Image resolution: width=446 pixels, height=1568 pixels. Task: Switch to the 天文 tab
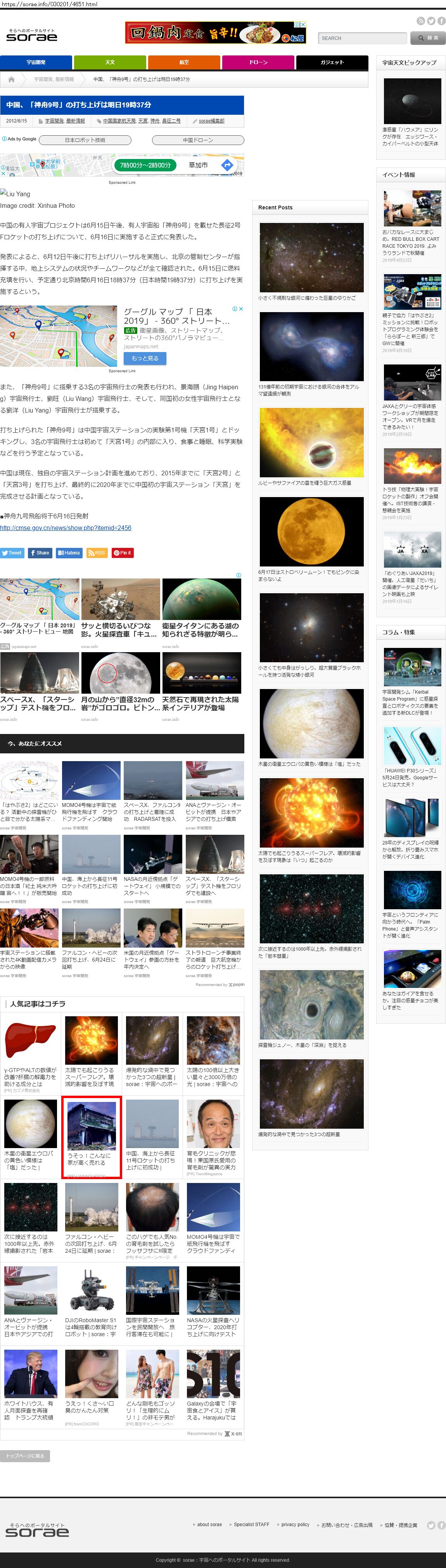[x=109, y=62]
